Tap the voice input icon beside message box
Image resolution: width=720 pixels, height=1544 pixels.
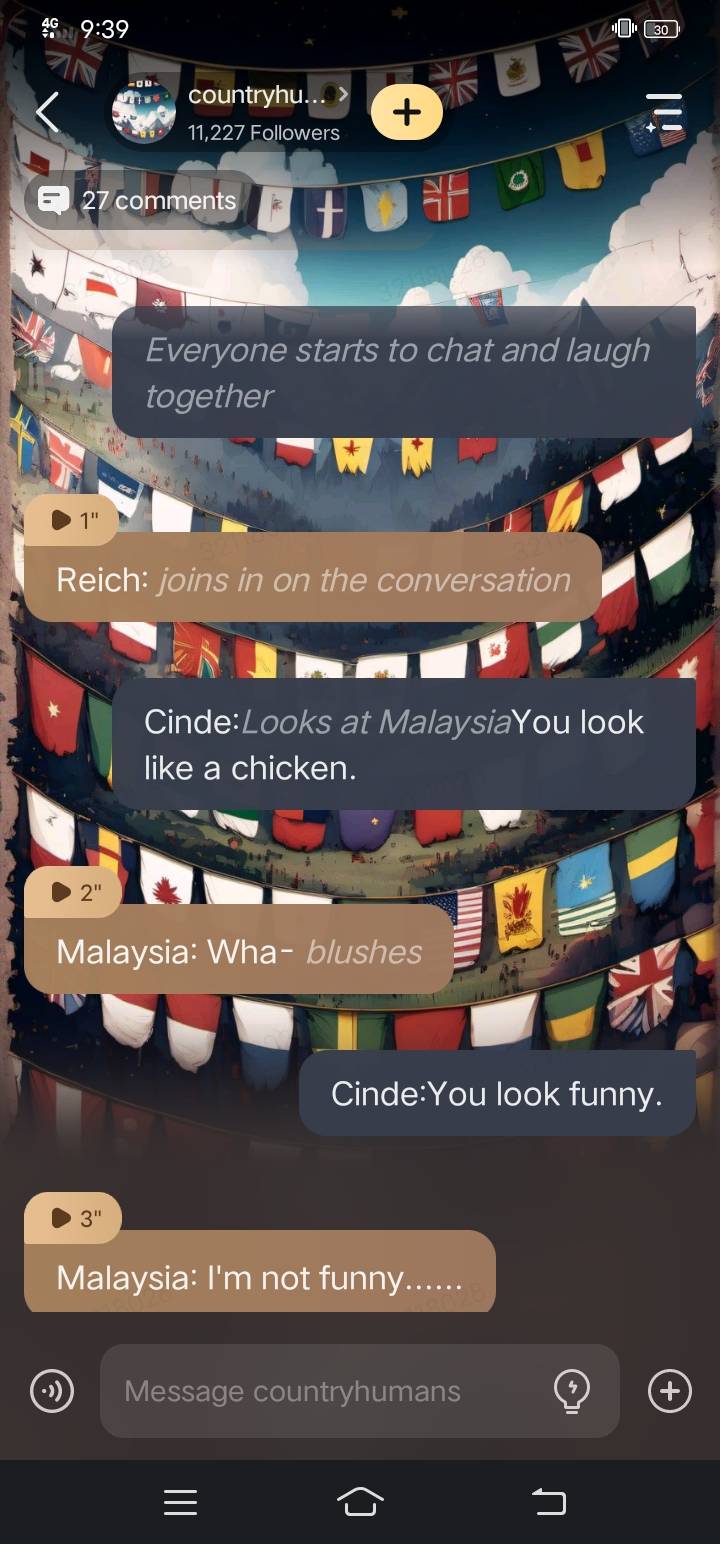tap(52, 1391)
